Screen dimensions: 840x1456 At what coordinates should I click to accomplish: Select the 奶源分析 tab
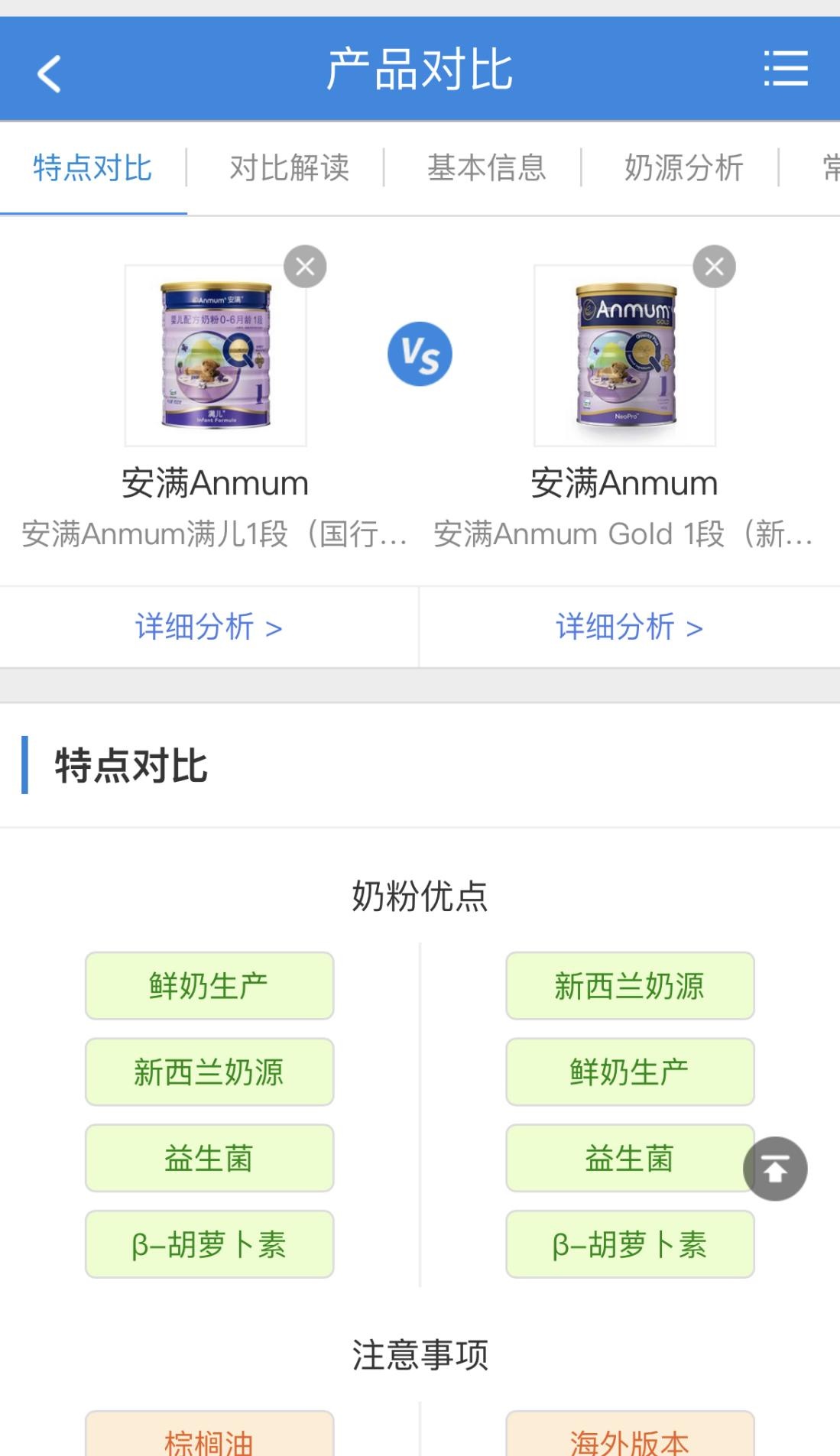tap(683, 167)
